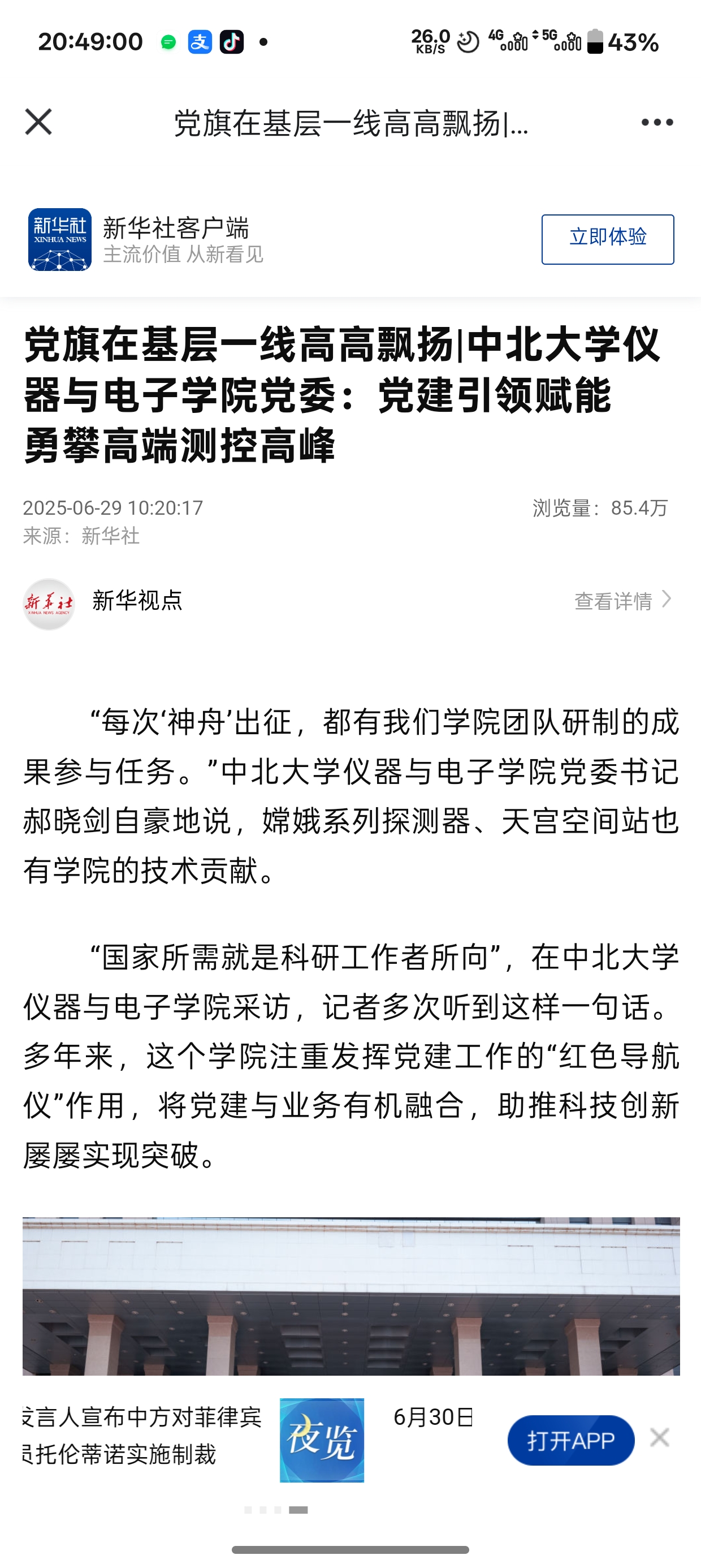Dismiss the bottom open-app banner
The height and width of the screenshot is (1568, 701).
660,1438
